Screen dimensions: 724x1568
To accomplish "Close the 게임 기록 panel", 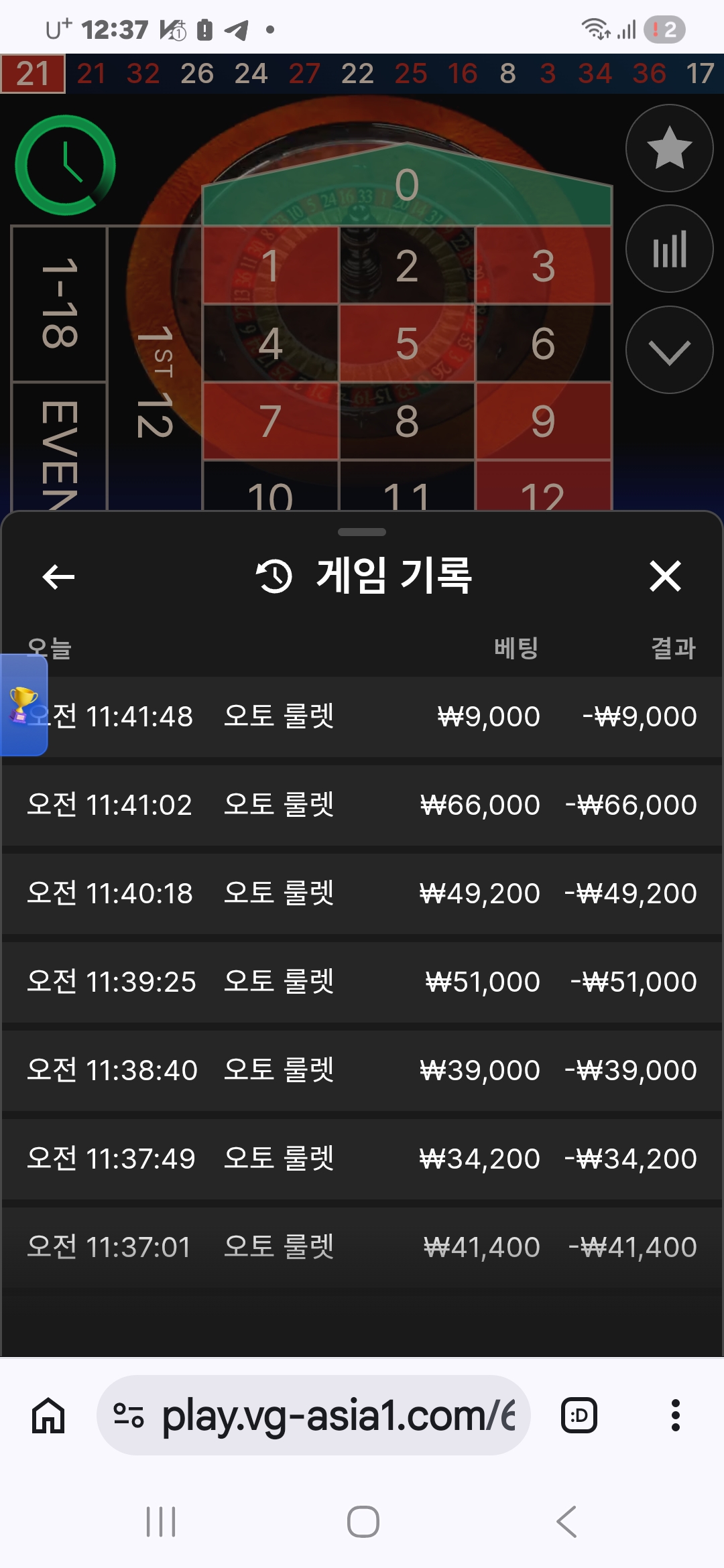I will click(x=665, y=576).
